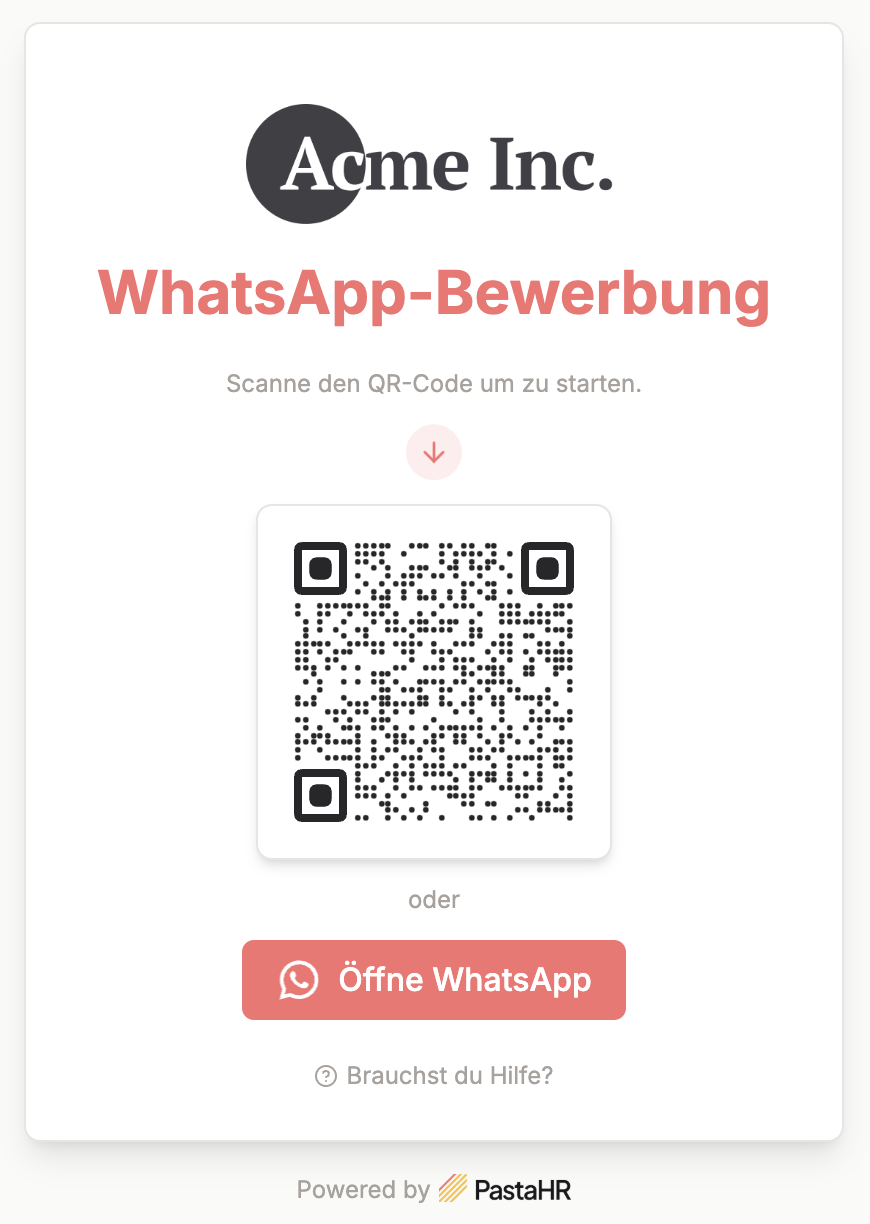Open the Brauchst du Hilfe? help link

coord(434,1076)
